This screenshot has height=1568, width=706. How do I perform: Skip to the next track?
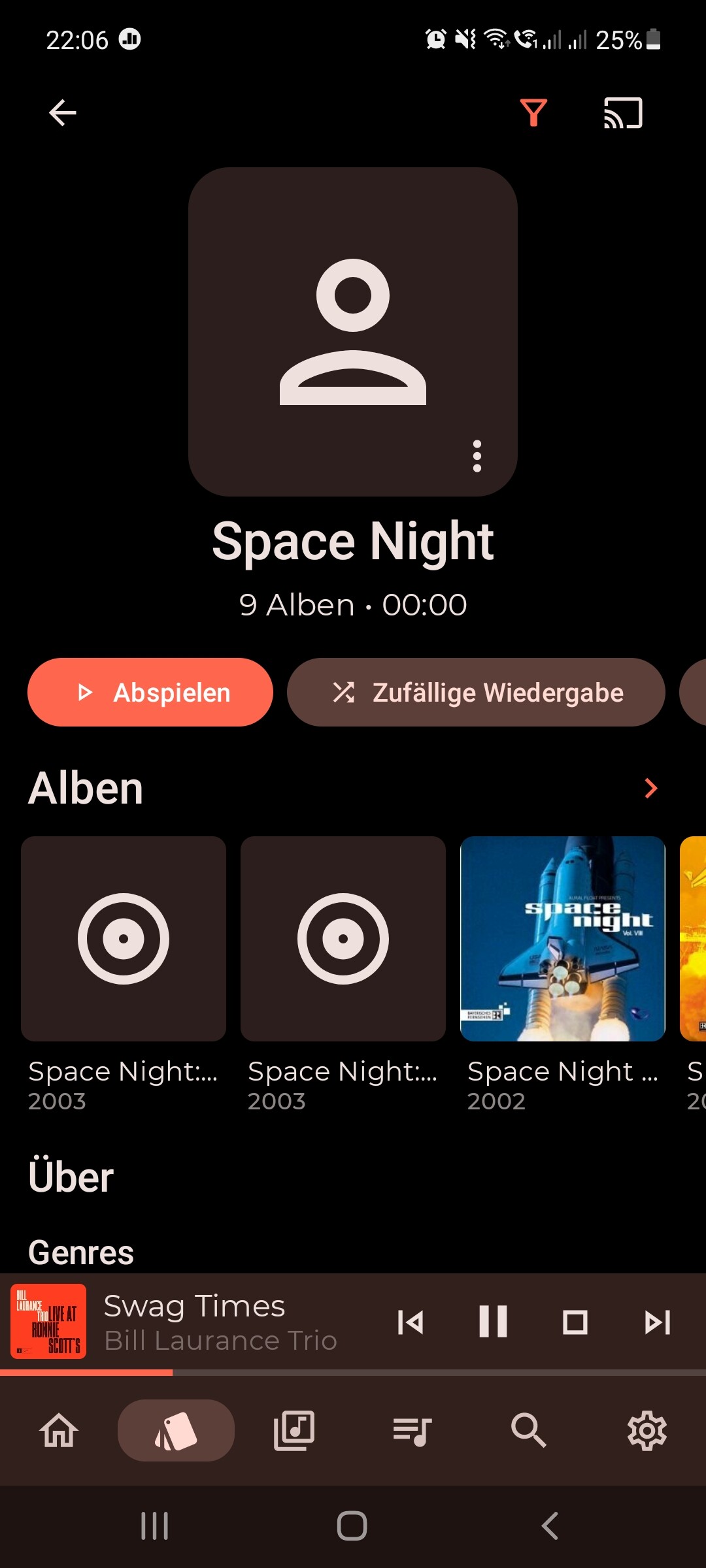click(658, 1322)
